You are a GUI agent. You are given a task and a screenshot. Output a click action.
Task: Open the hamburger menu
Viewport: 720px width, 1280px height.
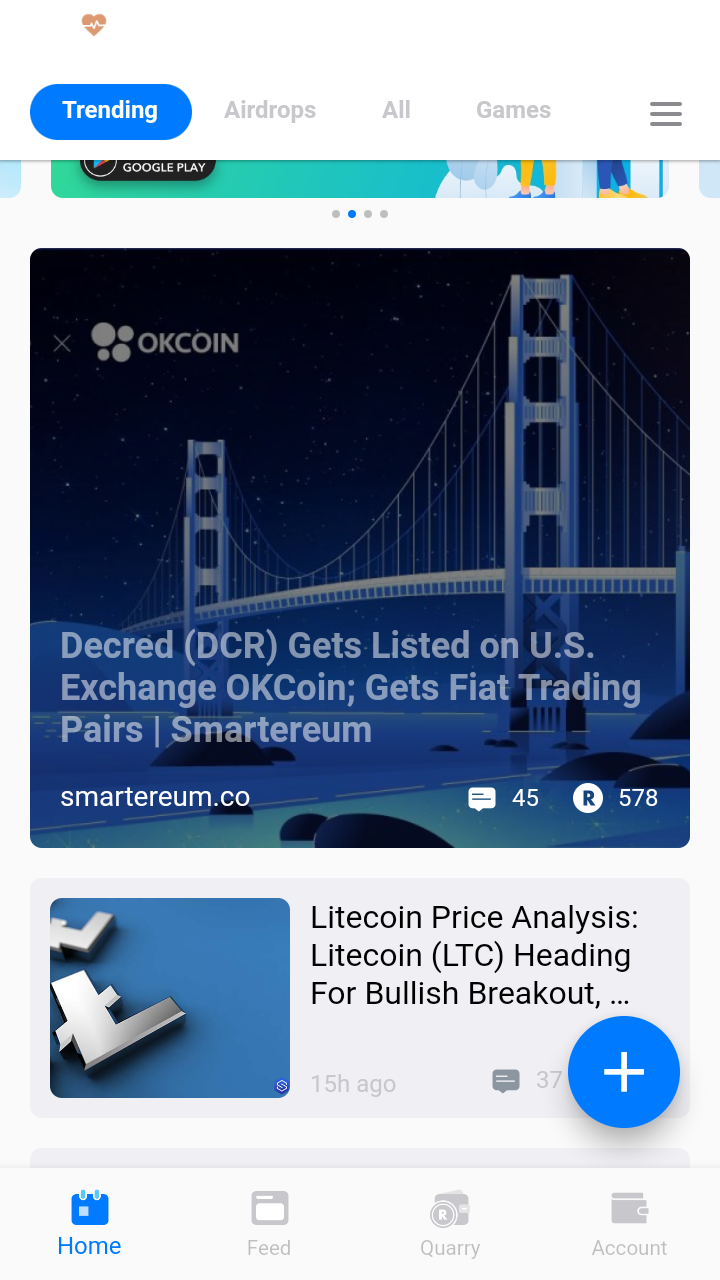(x=665, y=113)
